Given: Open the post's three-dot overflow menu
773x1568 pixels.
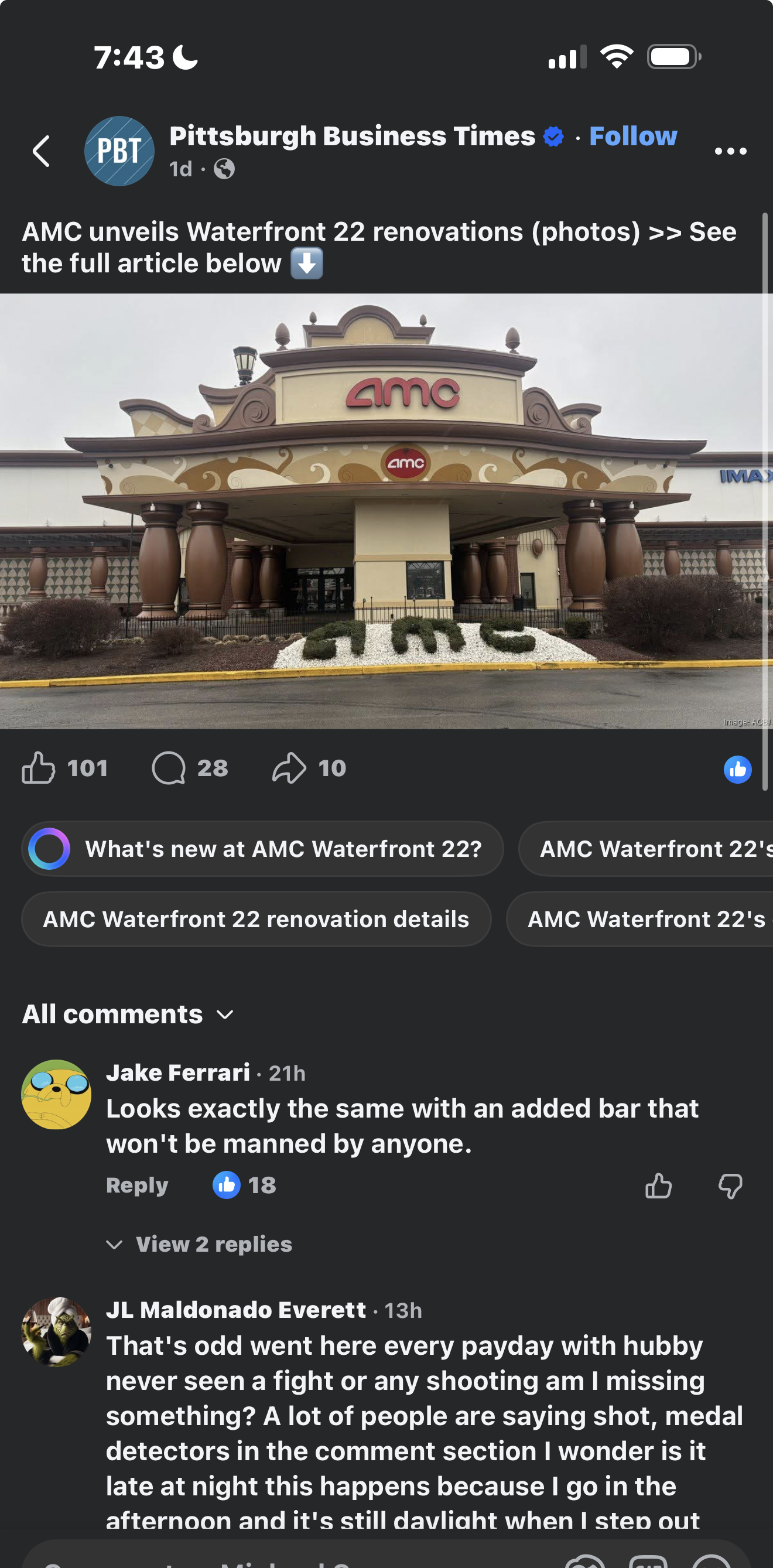Looking at the screenshot, I should coord(730,151).
